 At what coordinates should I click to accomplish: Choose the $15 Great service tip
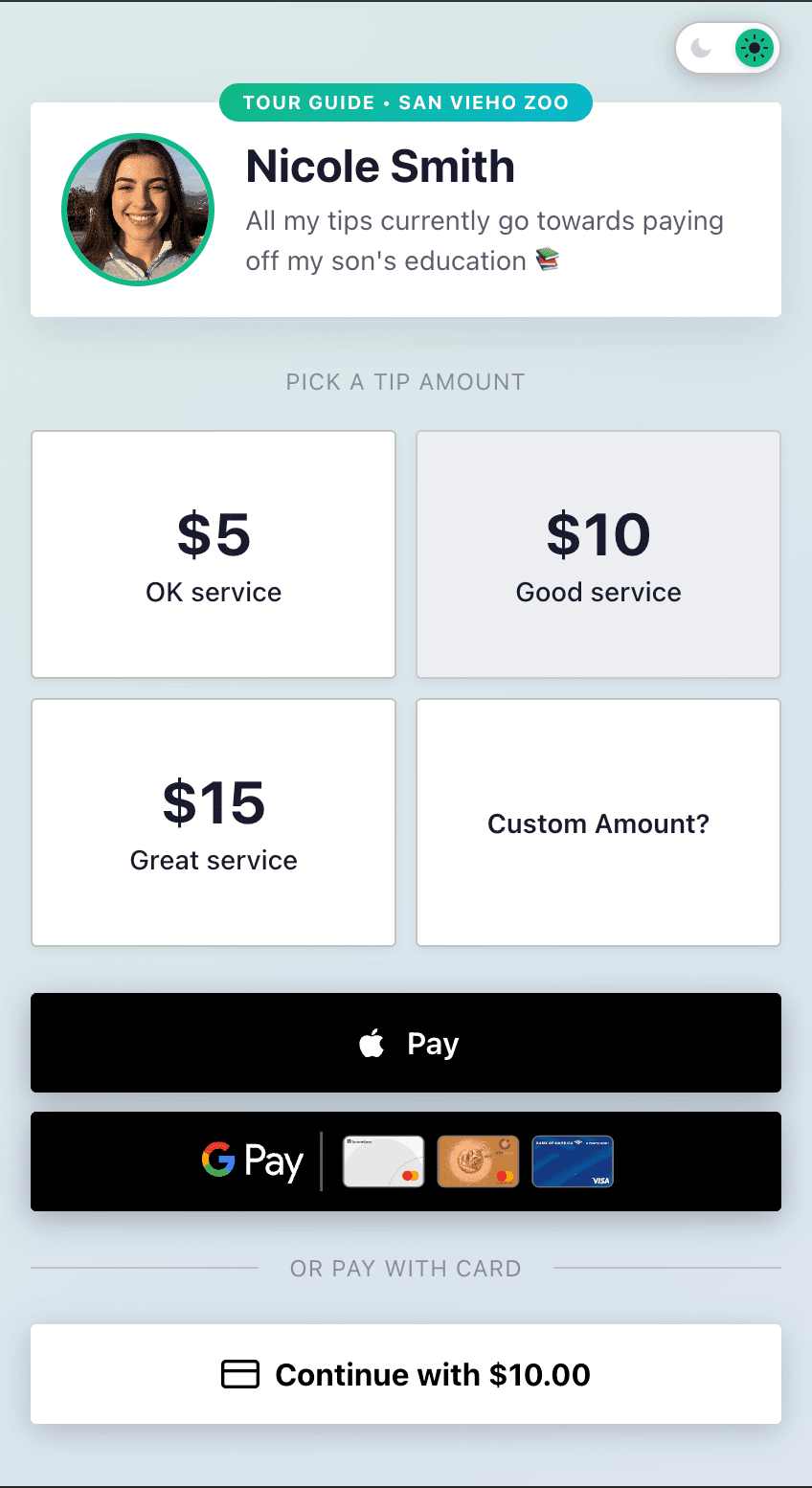click(x=213, y=822)
